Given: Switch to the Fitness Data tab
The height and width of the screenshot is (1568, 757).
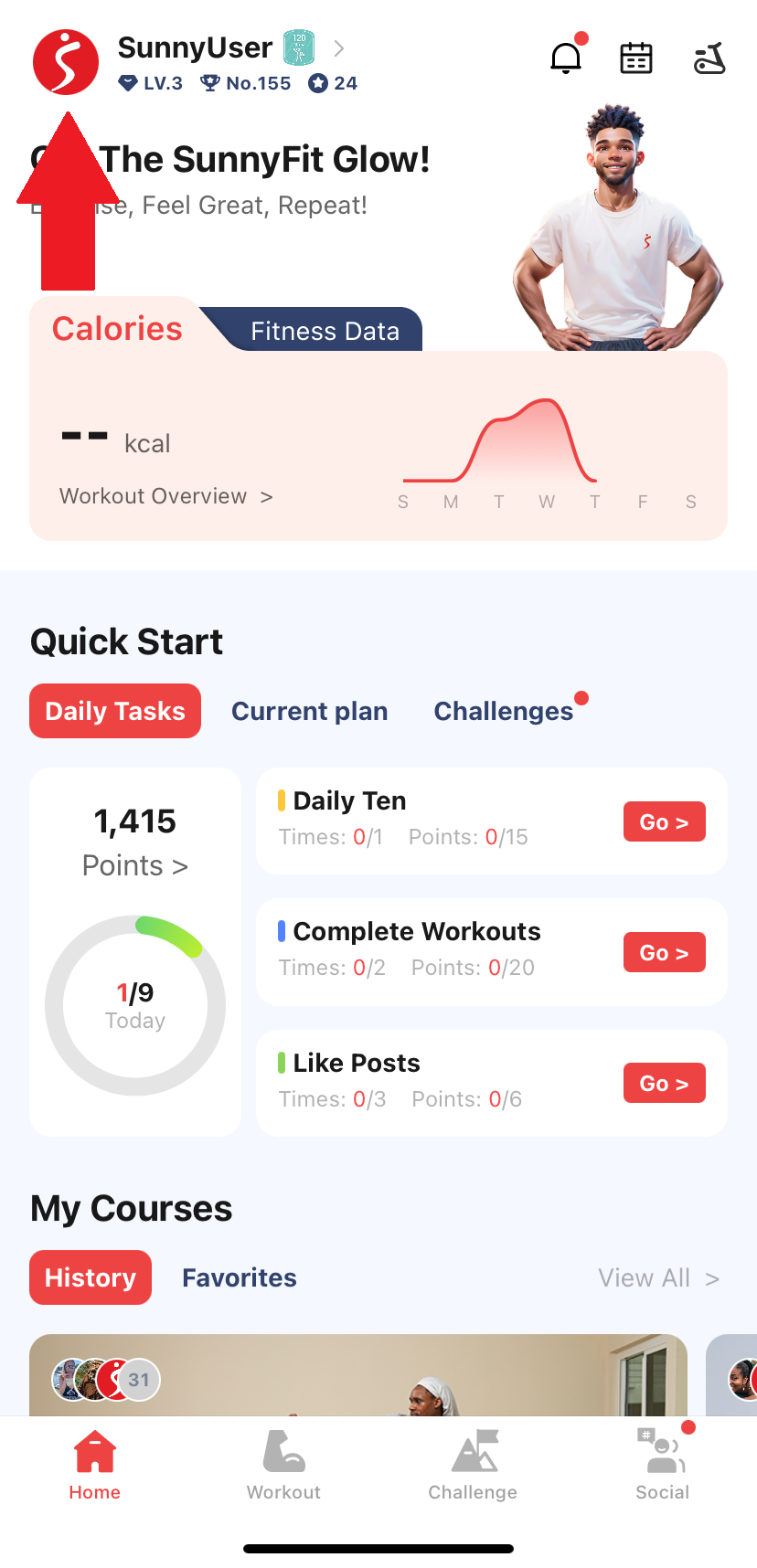Looking at the screenshot, I should [x=325, y=331].
